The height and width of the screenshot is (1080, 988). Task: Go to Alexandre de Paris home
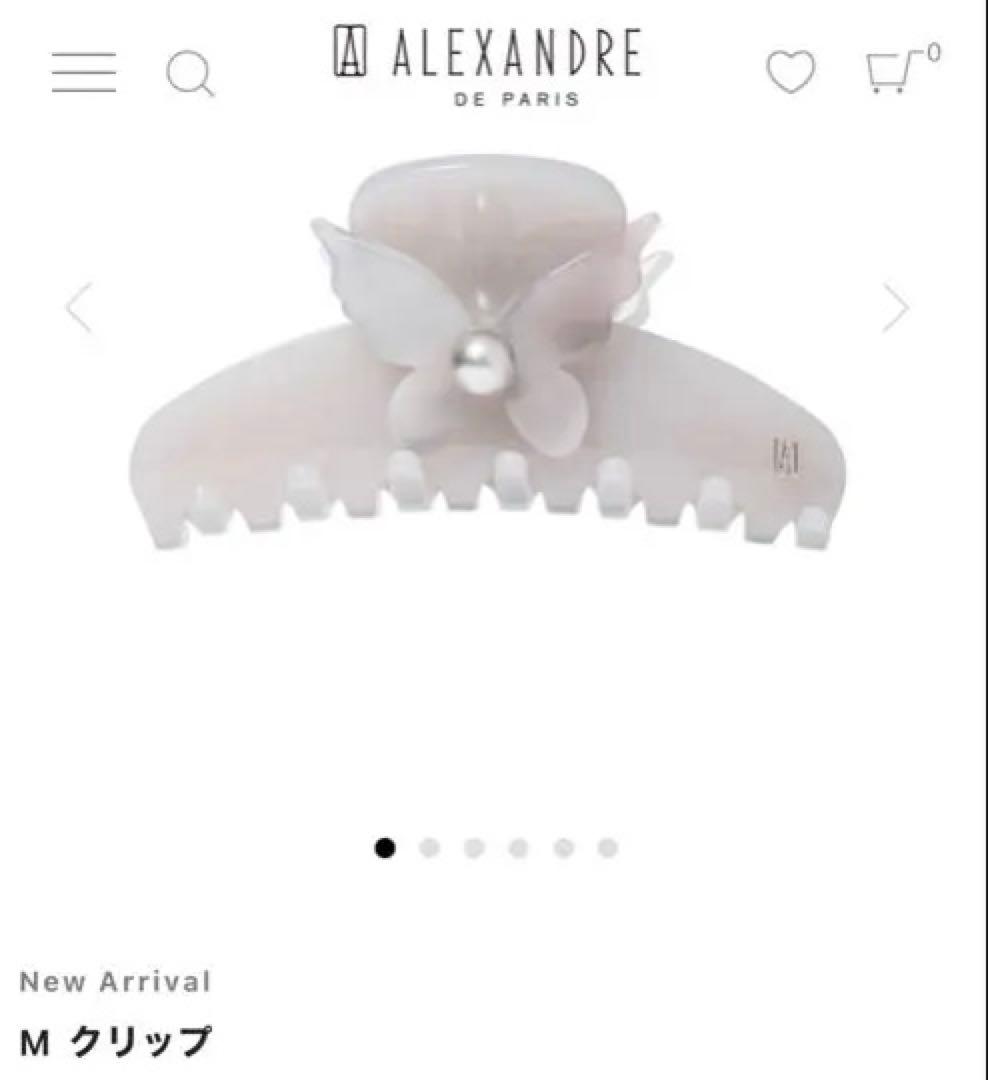pos(487,64)
